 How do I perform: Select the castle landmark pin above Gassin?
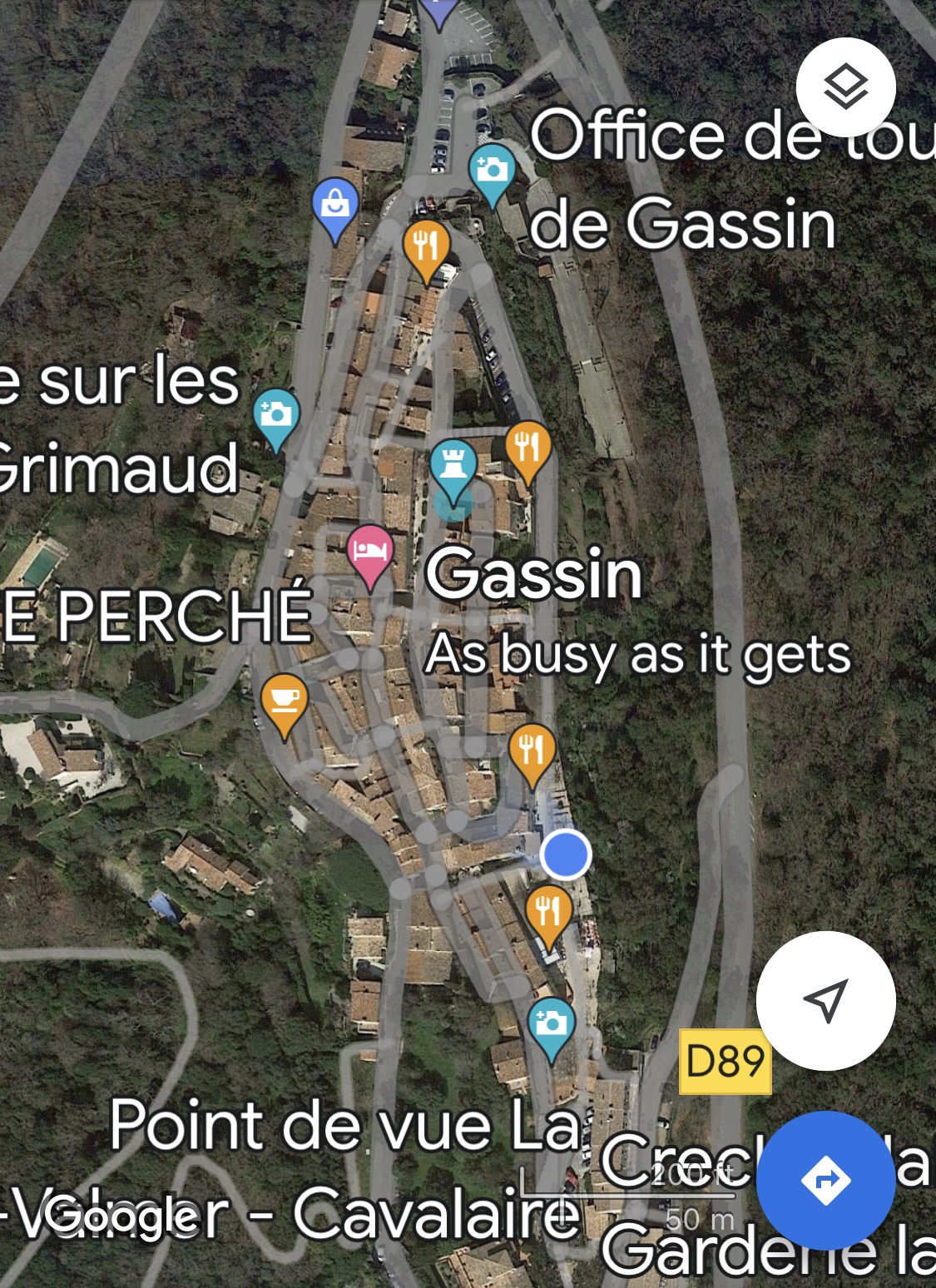point(453,465)
